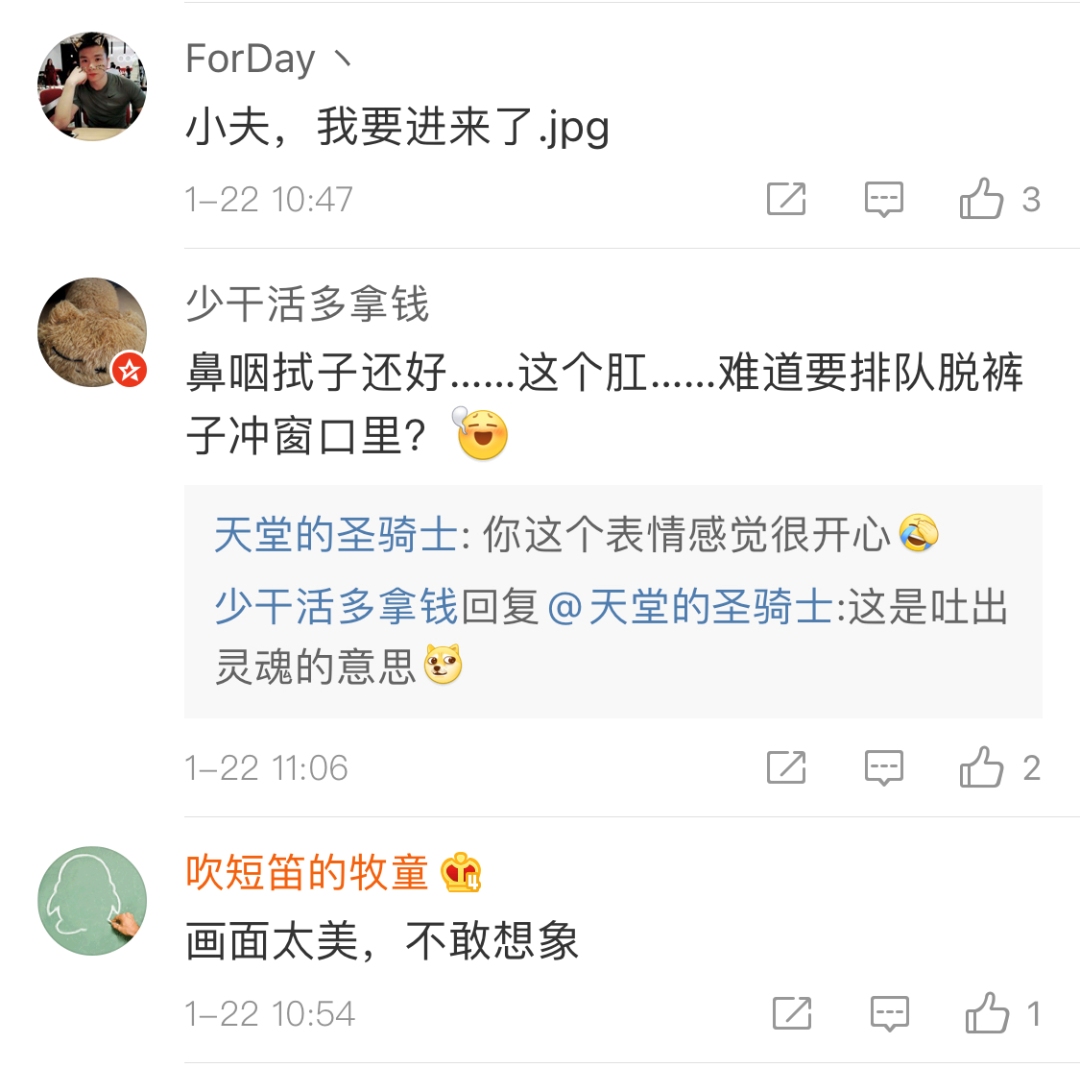Like 吹短笛的牧童's comment
This screenshot has width=1080, height=1068.
click(987, 1014)
